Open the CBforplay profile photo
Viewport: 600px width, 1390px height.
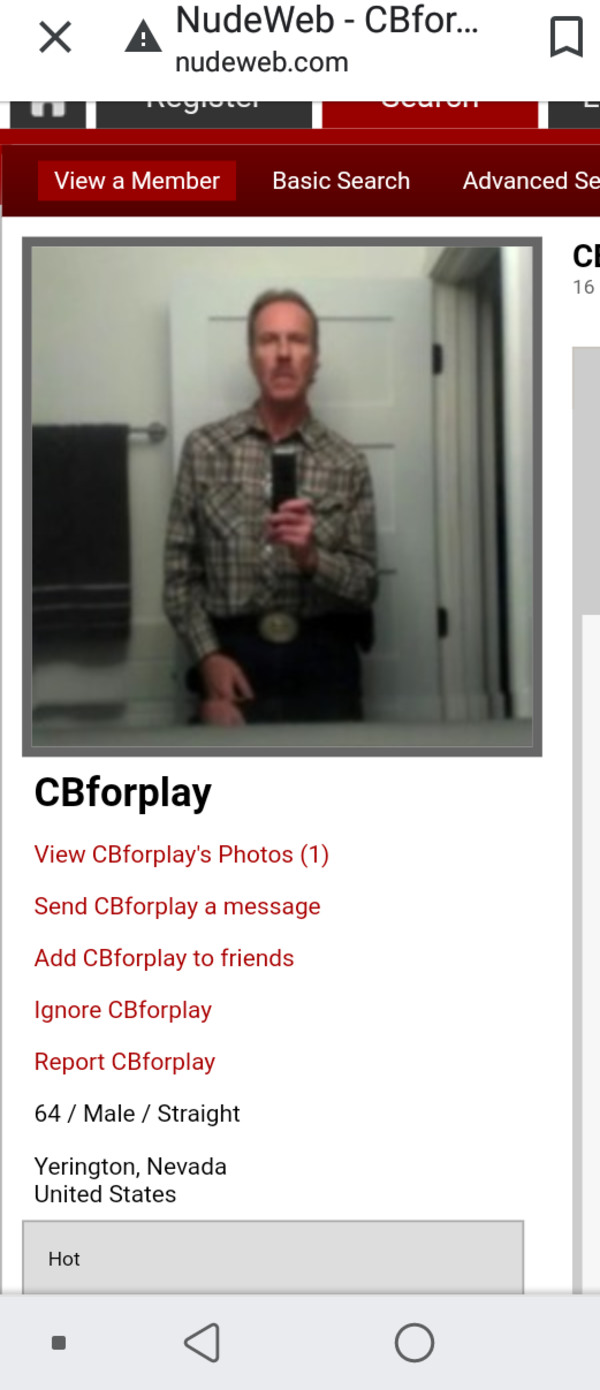pyautogui.click(x=282, y=496)
